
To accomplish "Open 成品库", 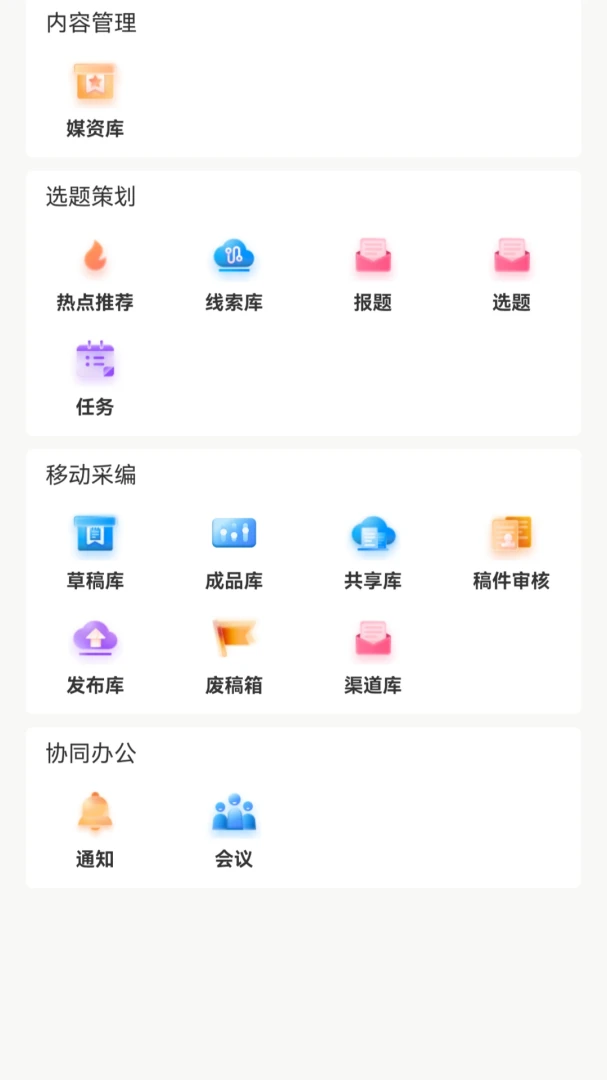I will [234, 552].
